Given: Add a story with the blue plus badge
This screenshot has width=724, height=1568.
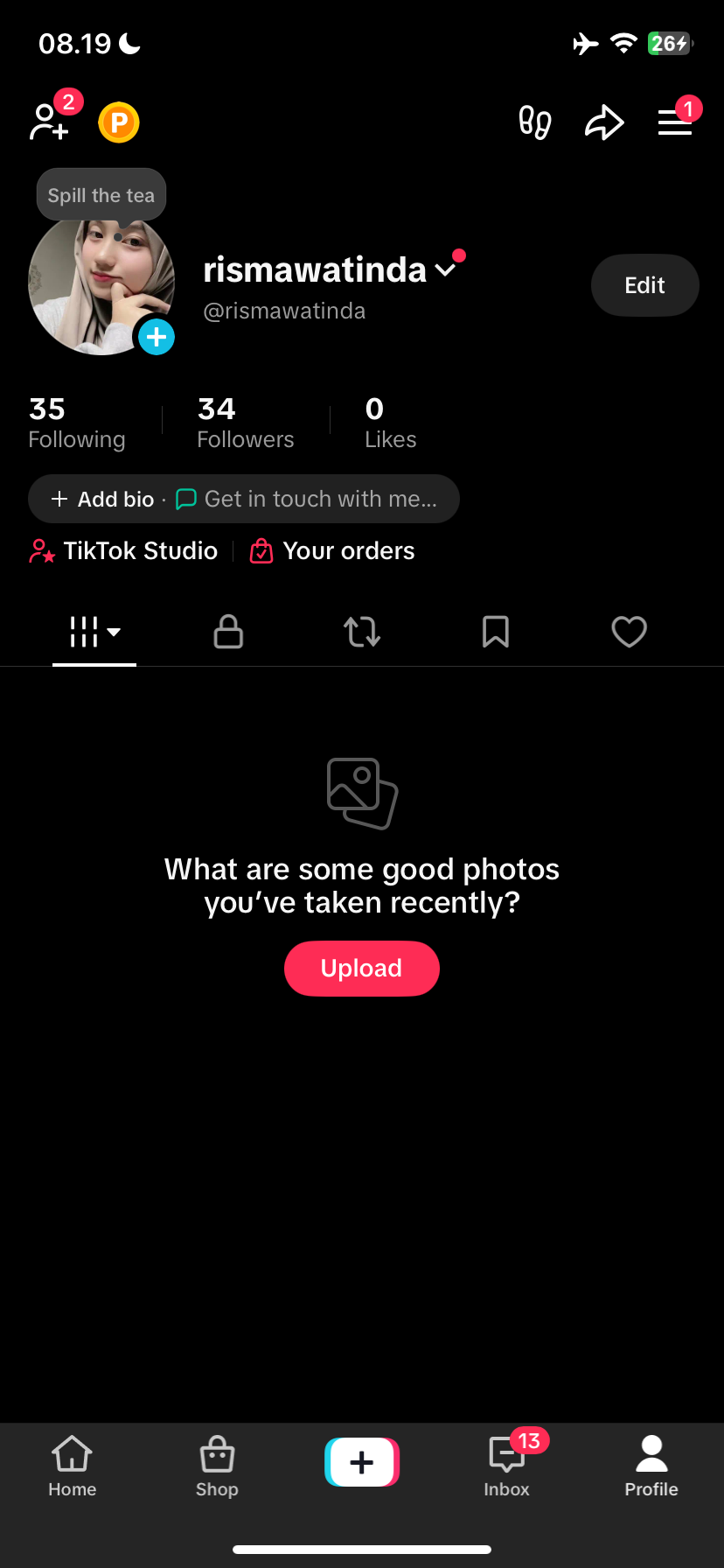Looking at the screenshot, I should (157, 337).
